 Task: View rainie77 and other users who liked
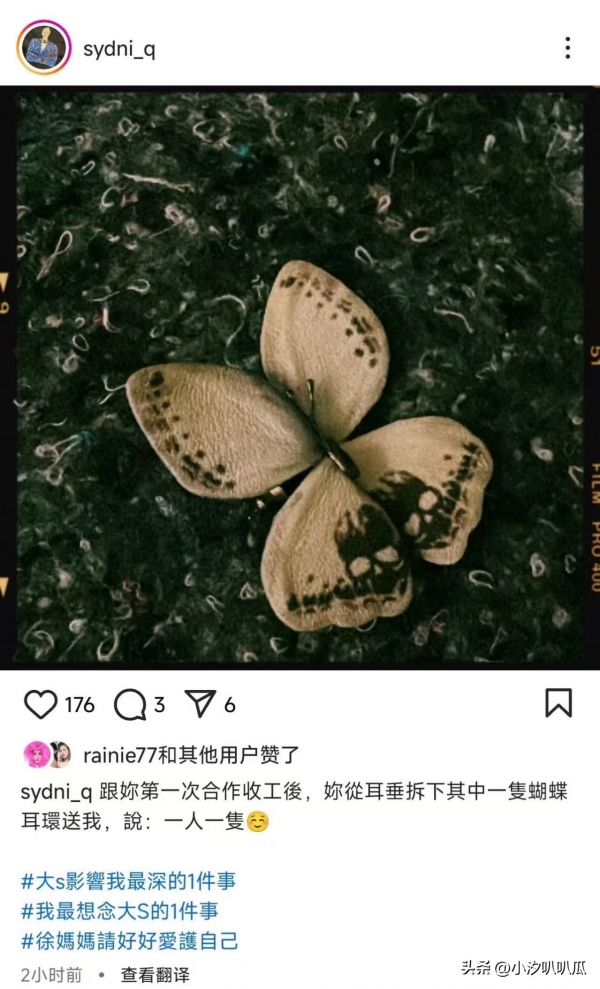click(x=190, y=755)
